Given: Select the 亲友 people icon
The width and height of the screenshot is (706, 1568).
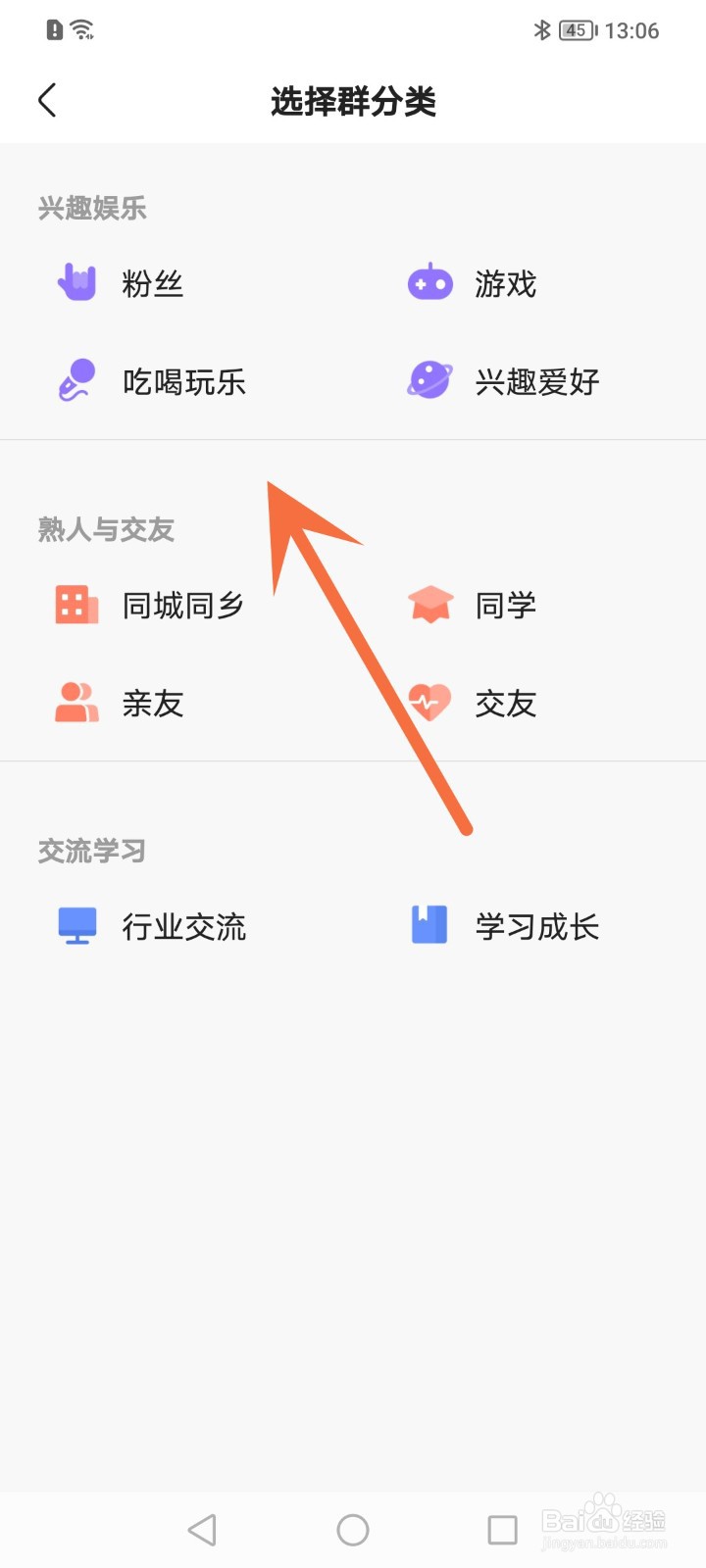Looking at the screenshot, I should coord(77,702).
